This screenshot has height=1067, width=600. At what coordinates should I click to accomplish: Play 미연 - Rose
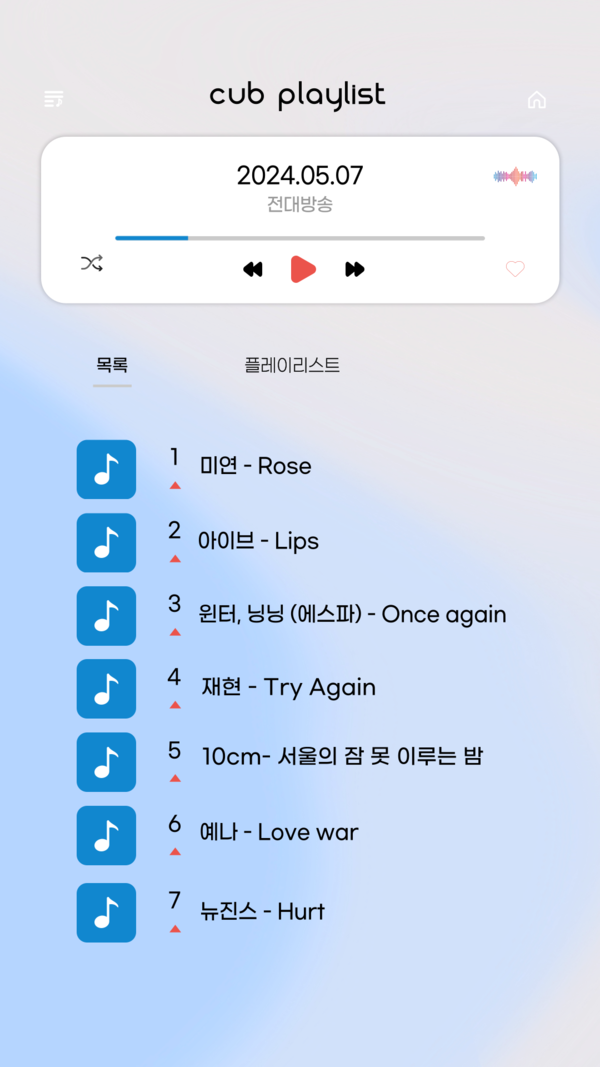[255, 466]
